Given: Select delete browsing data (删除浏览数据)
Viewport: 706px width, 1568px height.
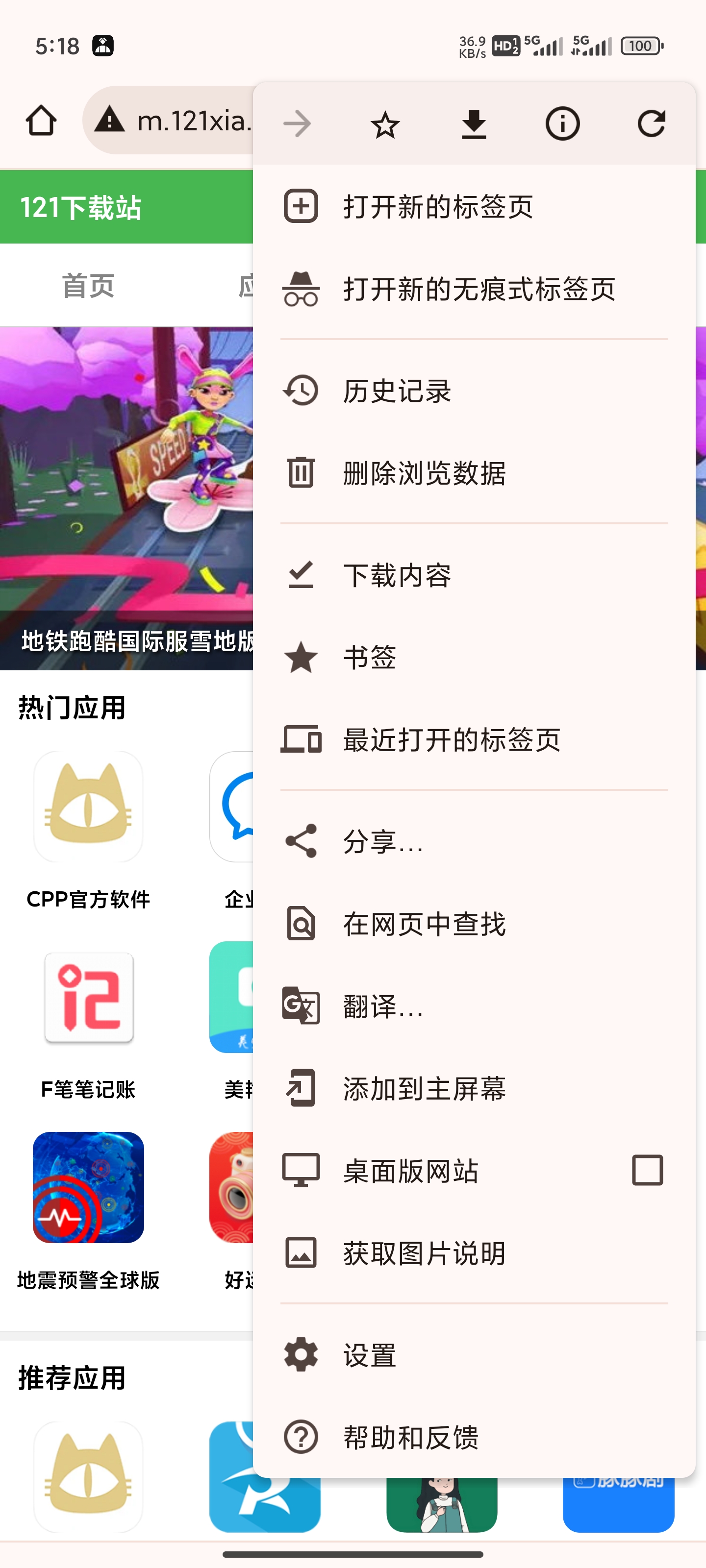Looking at the screenshot, I should (424, 473).
